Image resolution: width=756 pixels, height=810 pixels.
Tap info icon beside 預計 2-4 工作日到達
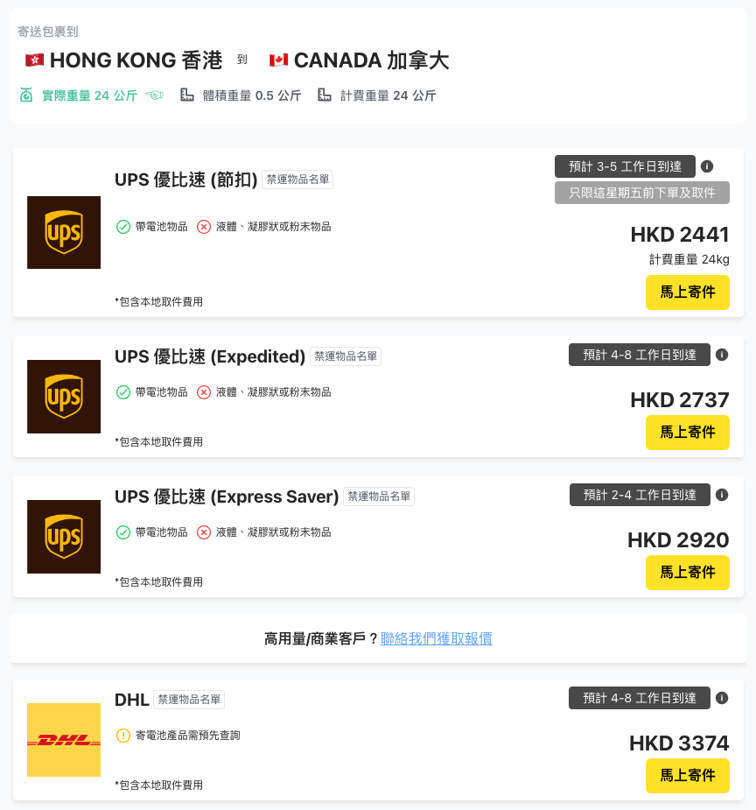coord(722,494)
